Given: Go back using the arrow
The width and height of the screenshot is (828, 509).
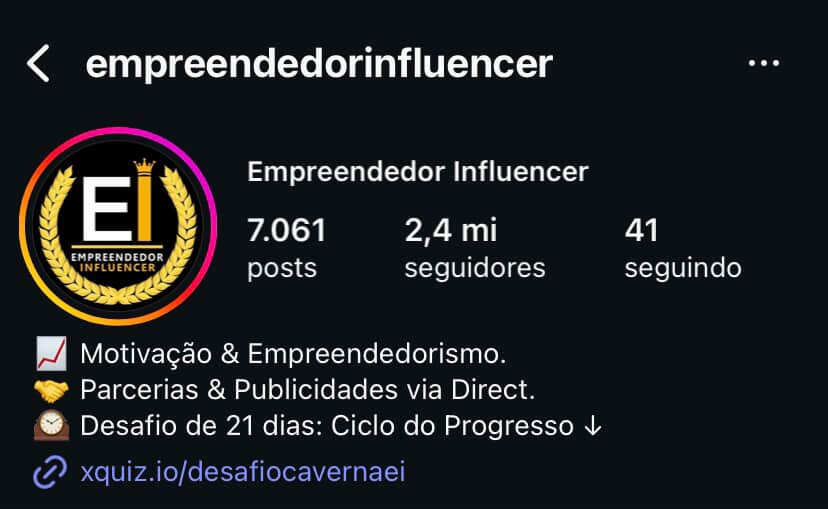Looking at the screenshot, I should pos(38,64).
